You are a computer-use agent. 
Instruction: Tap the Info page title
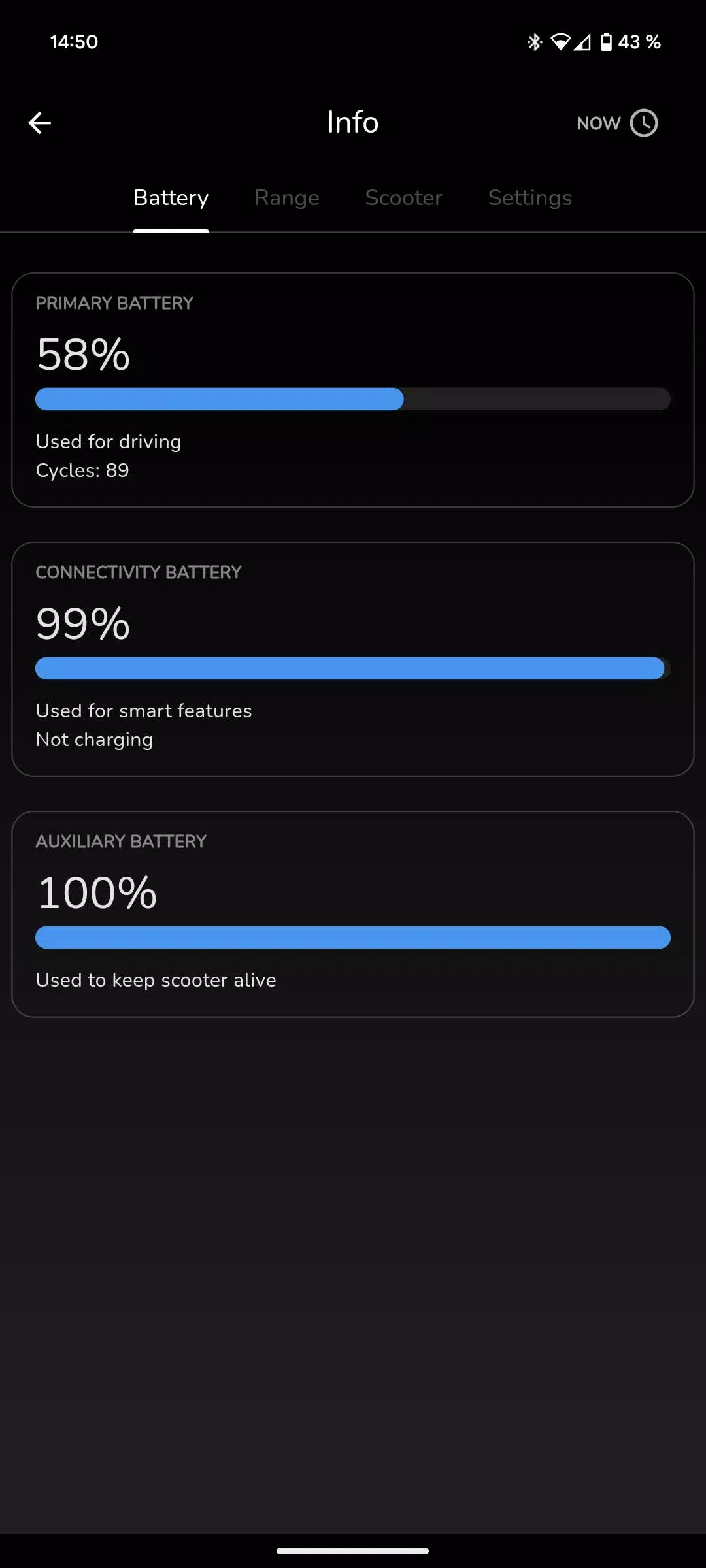point(352,122)
